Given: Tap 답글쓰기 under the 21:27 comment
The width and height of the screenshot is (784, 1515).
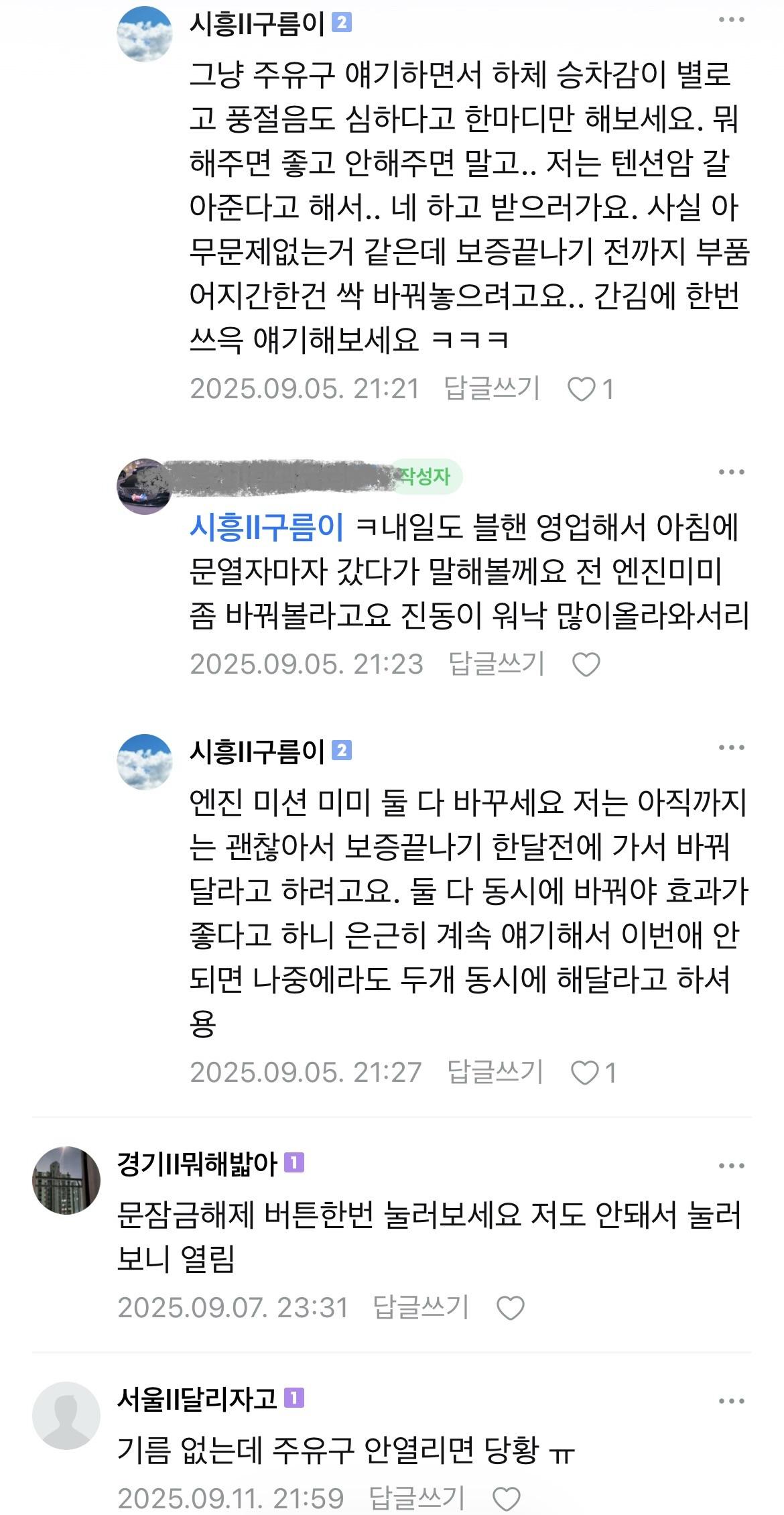Looking at the screenshot, I should 495,1073.
